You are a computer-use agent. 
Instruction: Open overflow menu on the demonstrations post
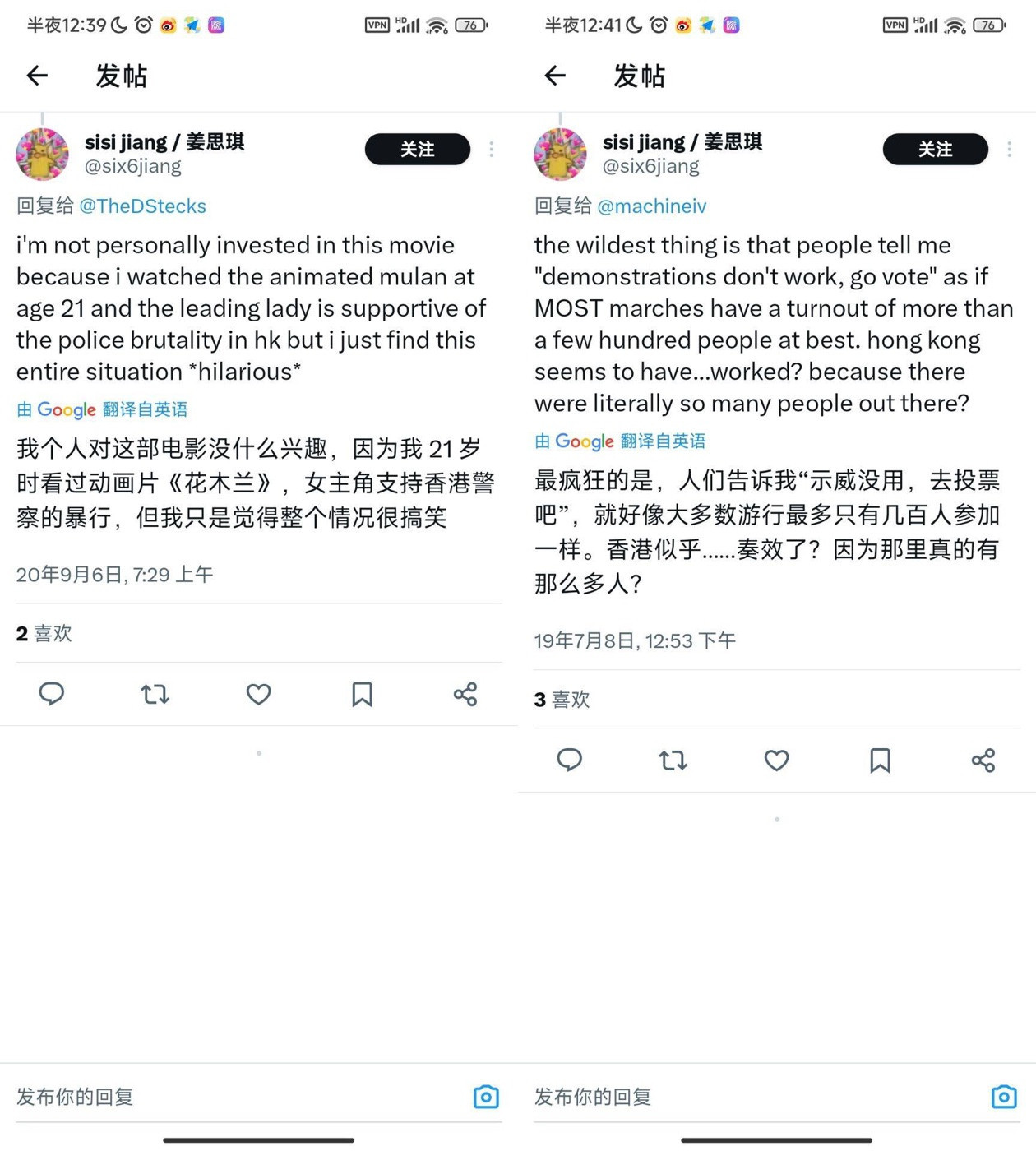(1010, 149)
